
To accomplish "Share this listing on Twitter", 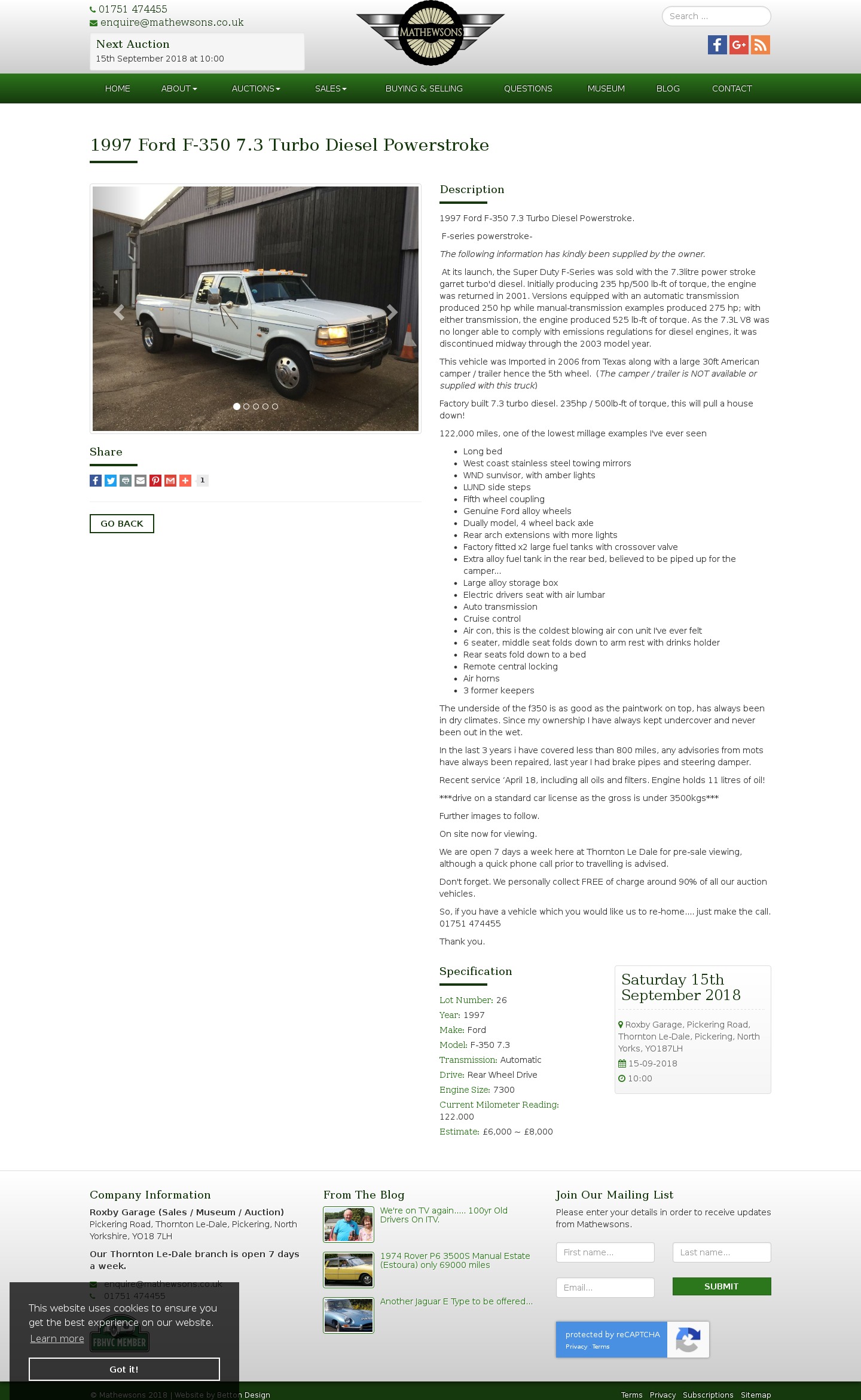I will pyautogui.click(x=111, y=481).
